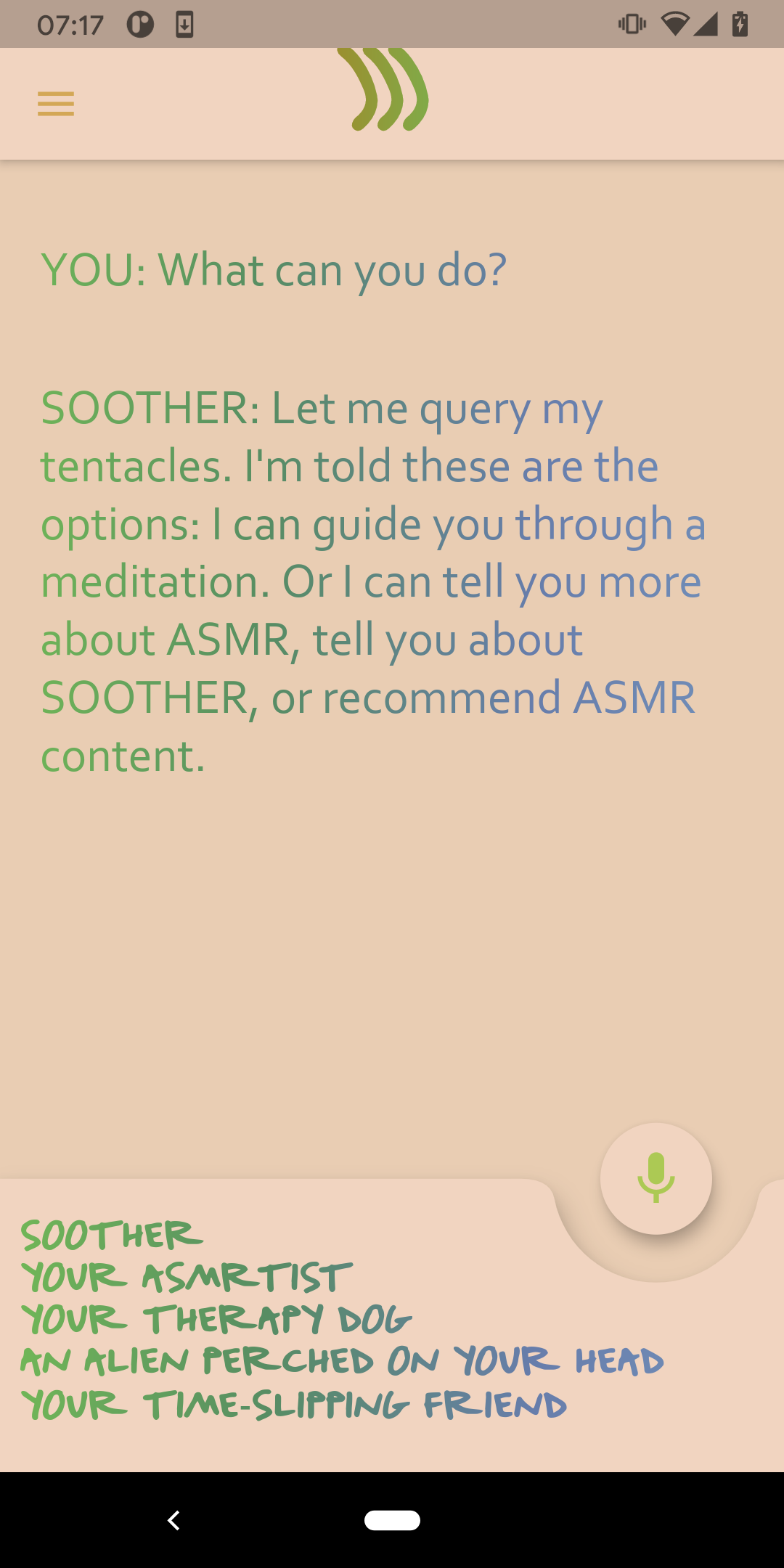Screen dimensions: 784x1568
Task: Tap the home pill at screen bottom
Action: (x=392, y=1521)
